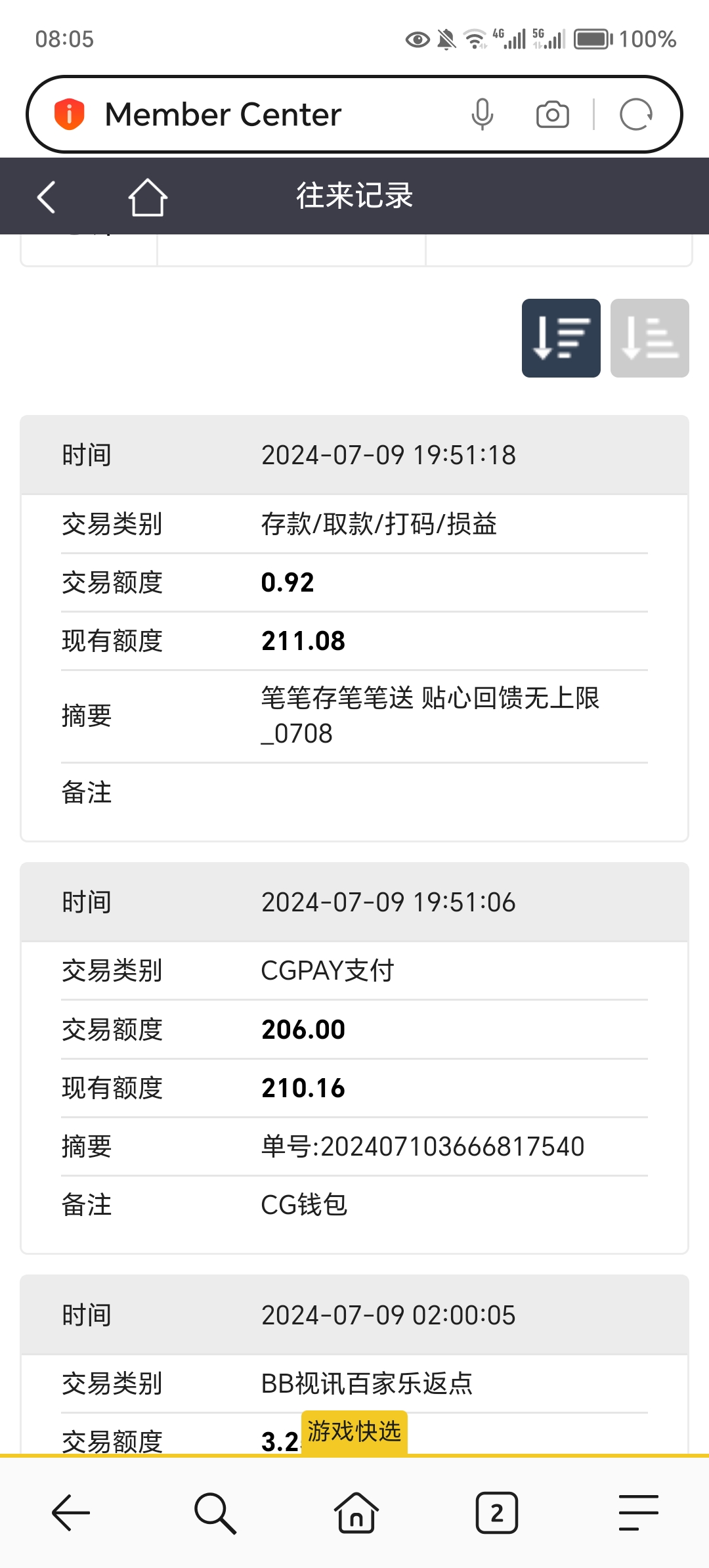Image resolution: width=709 pixels, height=1568 pixels.
Task: Open browser search from bottom bar
Action: pyautogui.click(x=215, y=1513)
